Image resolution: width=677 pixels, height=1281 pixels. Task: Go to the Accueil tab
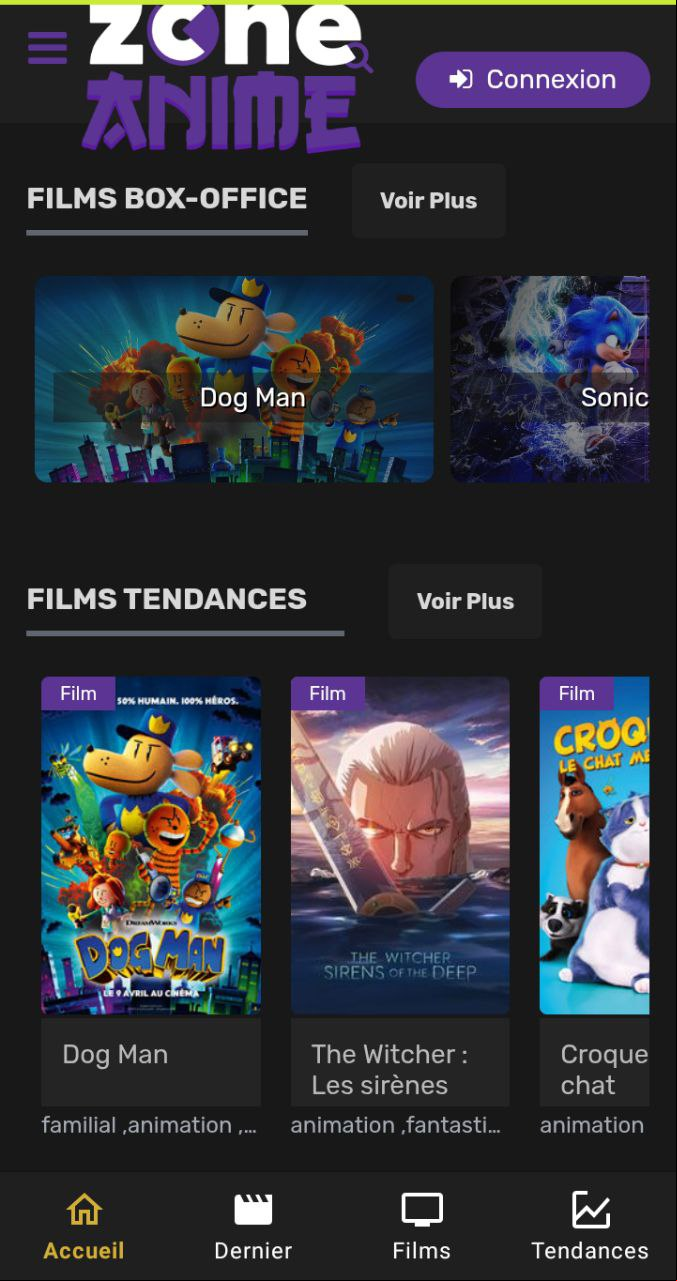84,1226
